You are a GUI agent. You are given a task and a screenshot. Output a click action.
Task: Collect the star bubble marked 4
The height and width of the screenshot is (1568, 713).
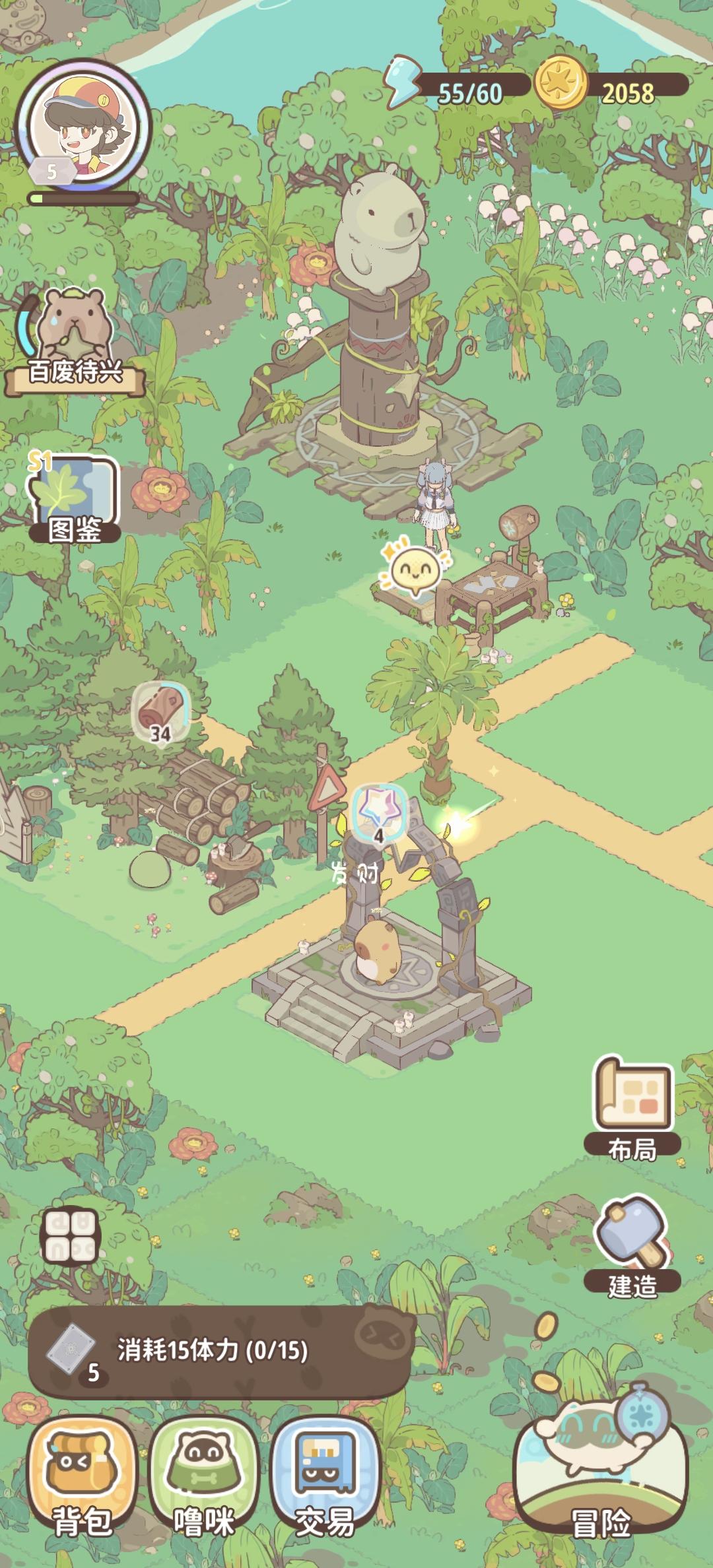click(378, 814)
